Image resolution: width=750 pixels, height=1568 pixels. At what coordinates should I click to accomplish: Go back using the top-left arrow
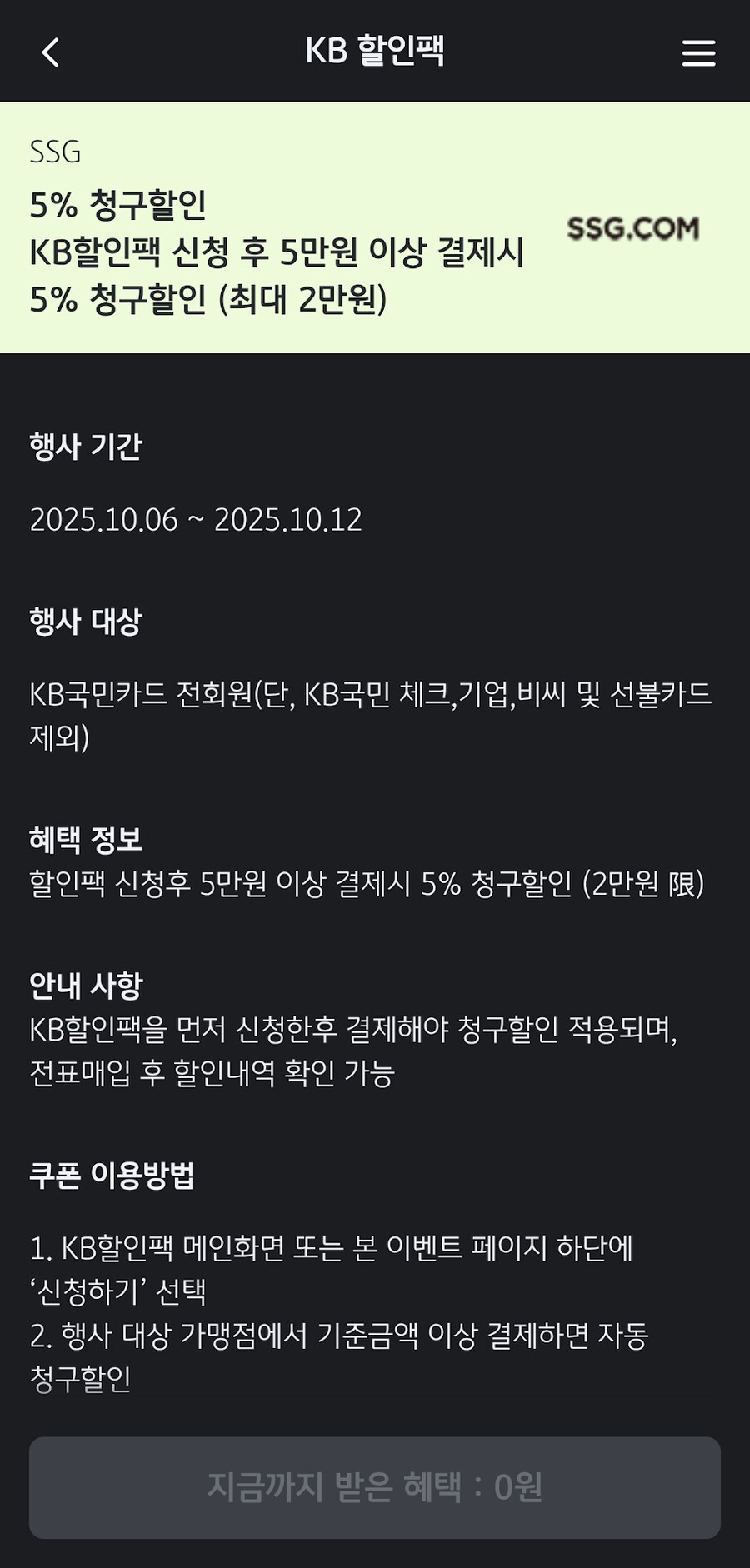click(51, 52)
